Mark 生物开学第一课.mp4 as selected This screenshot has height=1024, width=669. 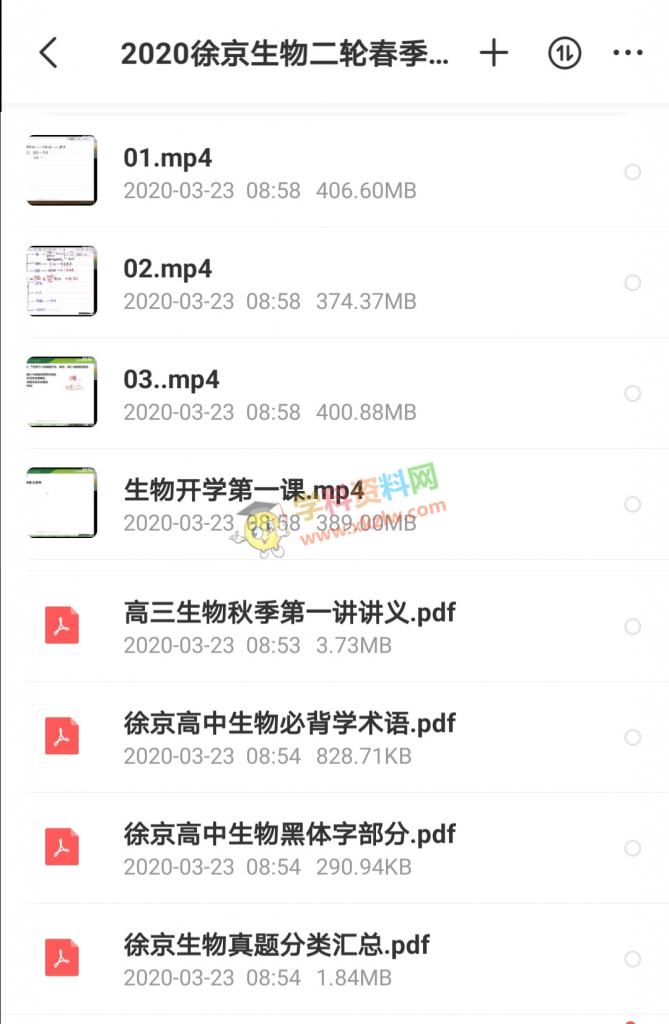(x=632, y=505)
